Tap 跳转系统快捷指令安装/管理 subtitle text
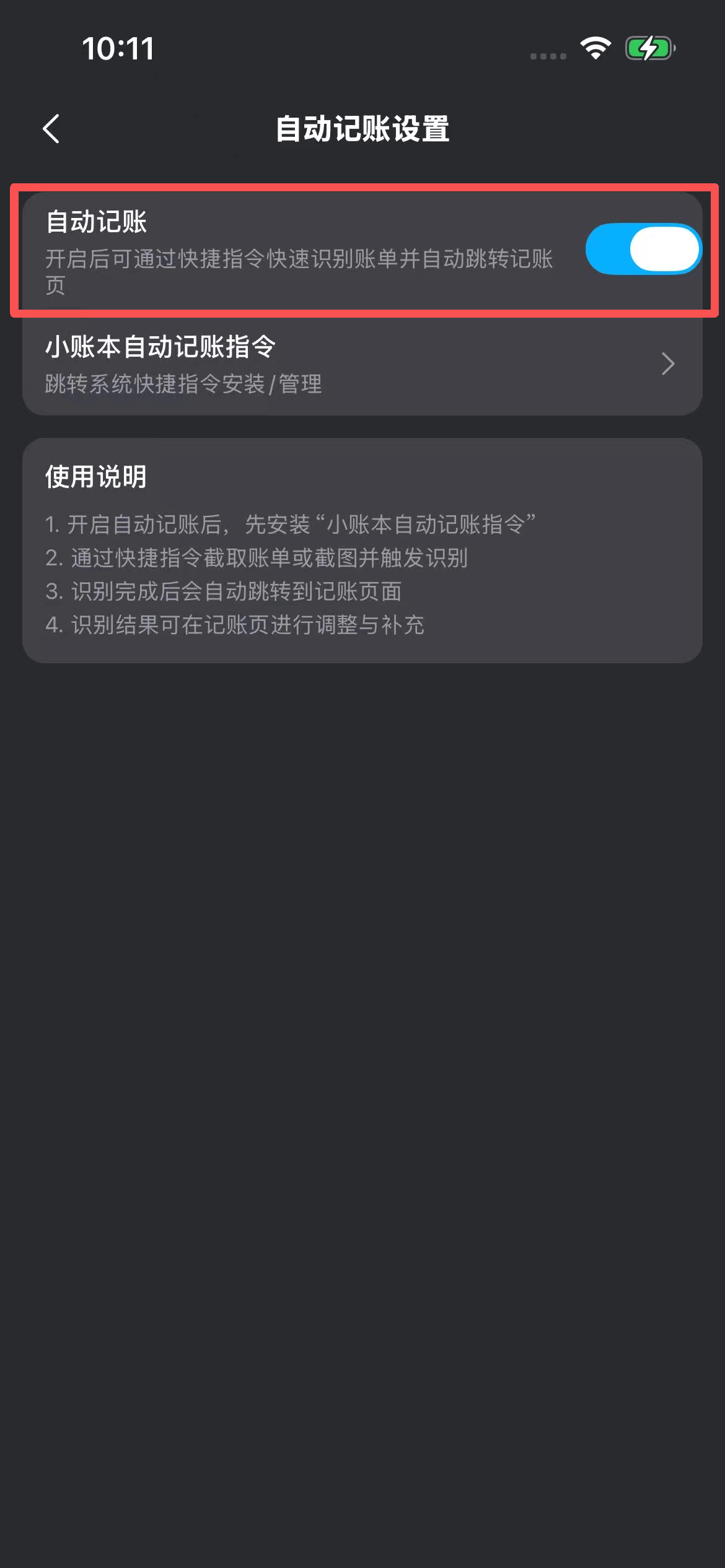Screen dimensions: 725x1568 point(183,385)
